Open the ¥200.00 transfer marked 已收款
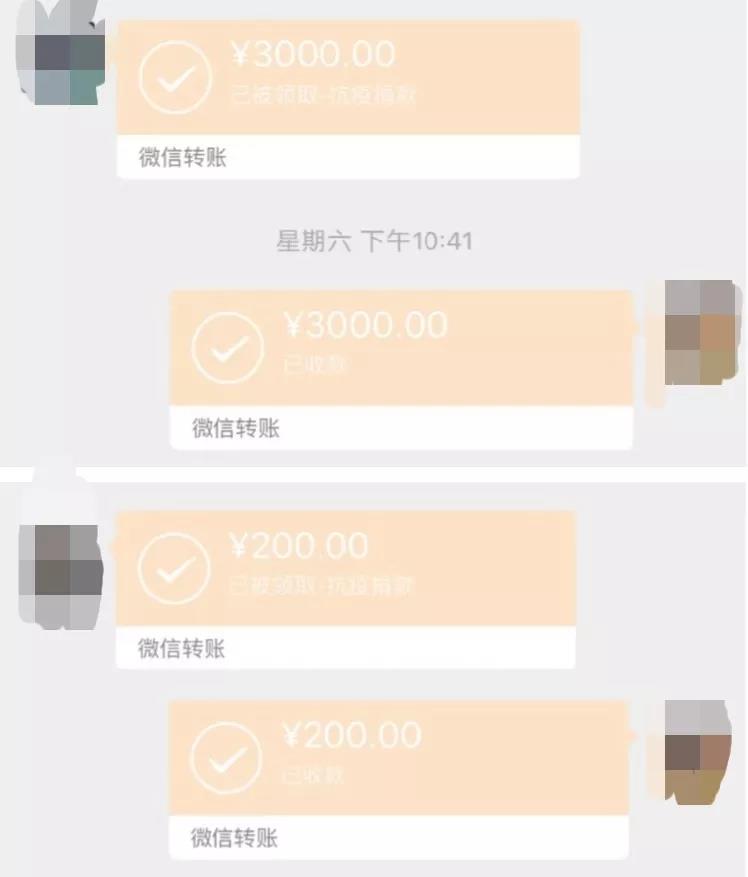Viewport: 748px width, 877px height. pos(400,755)
